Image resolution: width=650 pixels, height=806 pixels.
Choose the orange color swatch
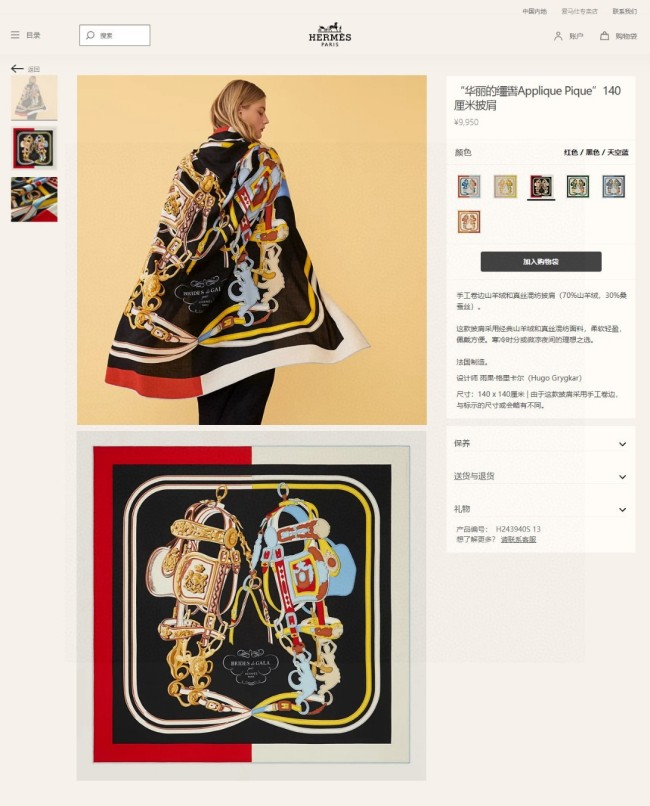469,221
